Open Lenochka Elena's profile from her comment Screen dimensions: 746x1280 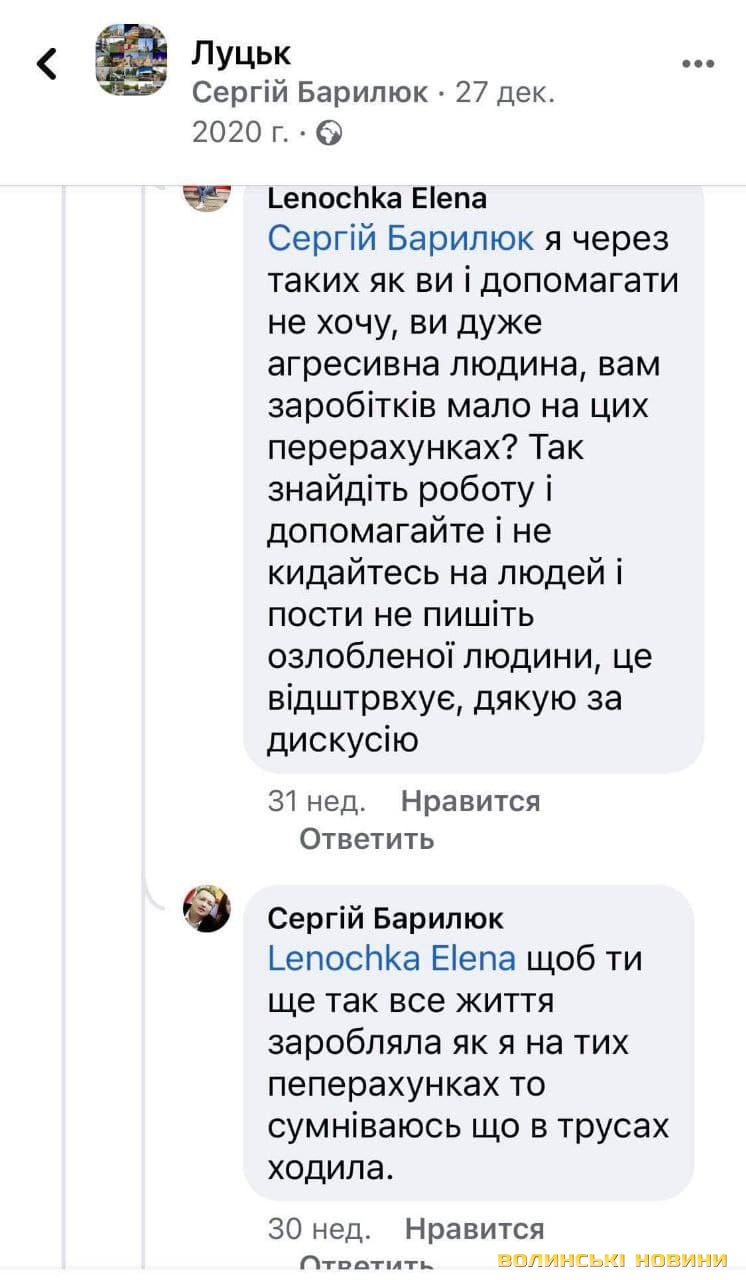tap(377, 198)
